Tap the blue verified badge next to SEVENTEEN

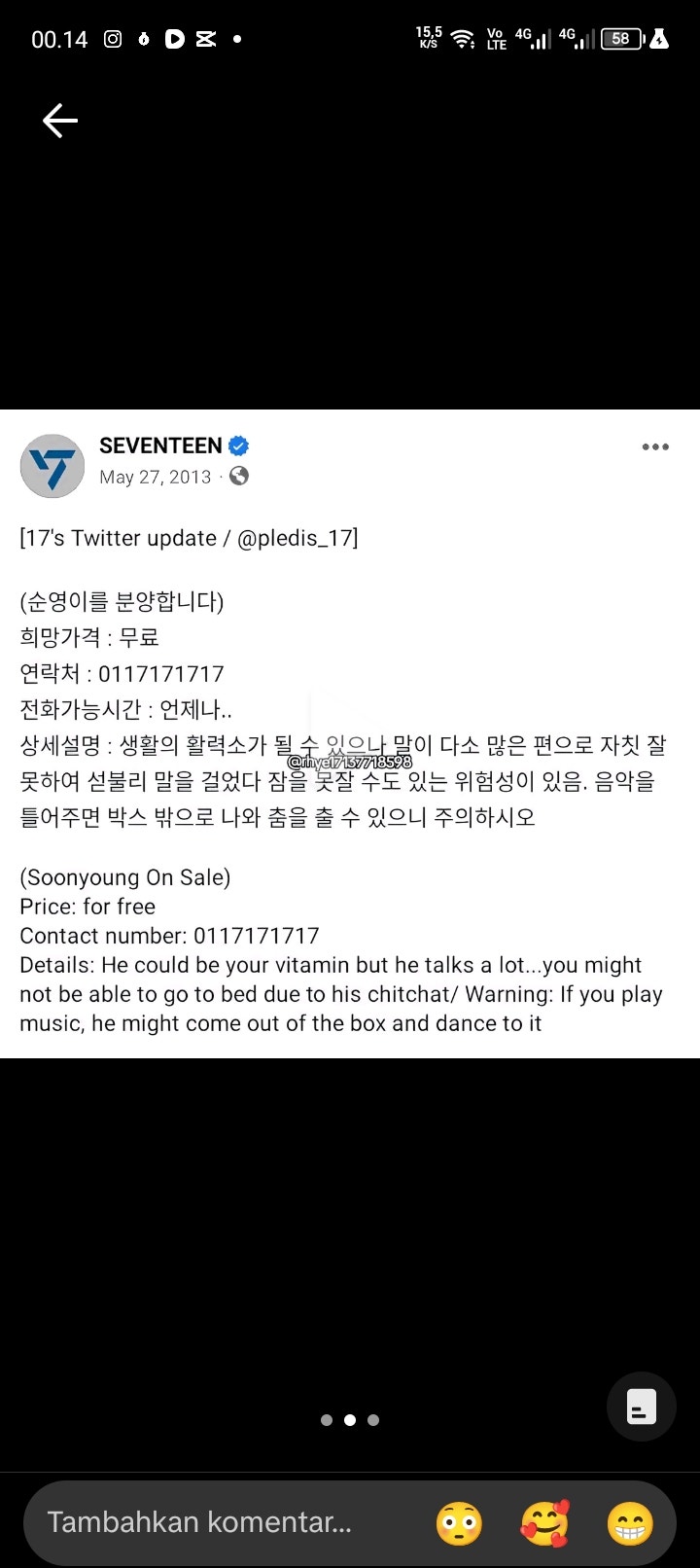click(x=238, y=445)
